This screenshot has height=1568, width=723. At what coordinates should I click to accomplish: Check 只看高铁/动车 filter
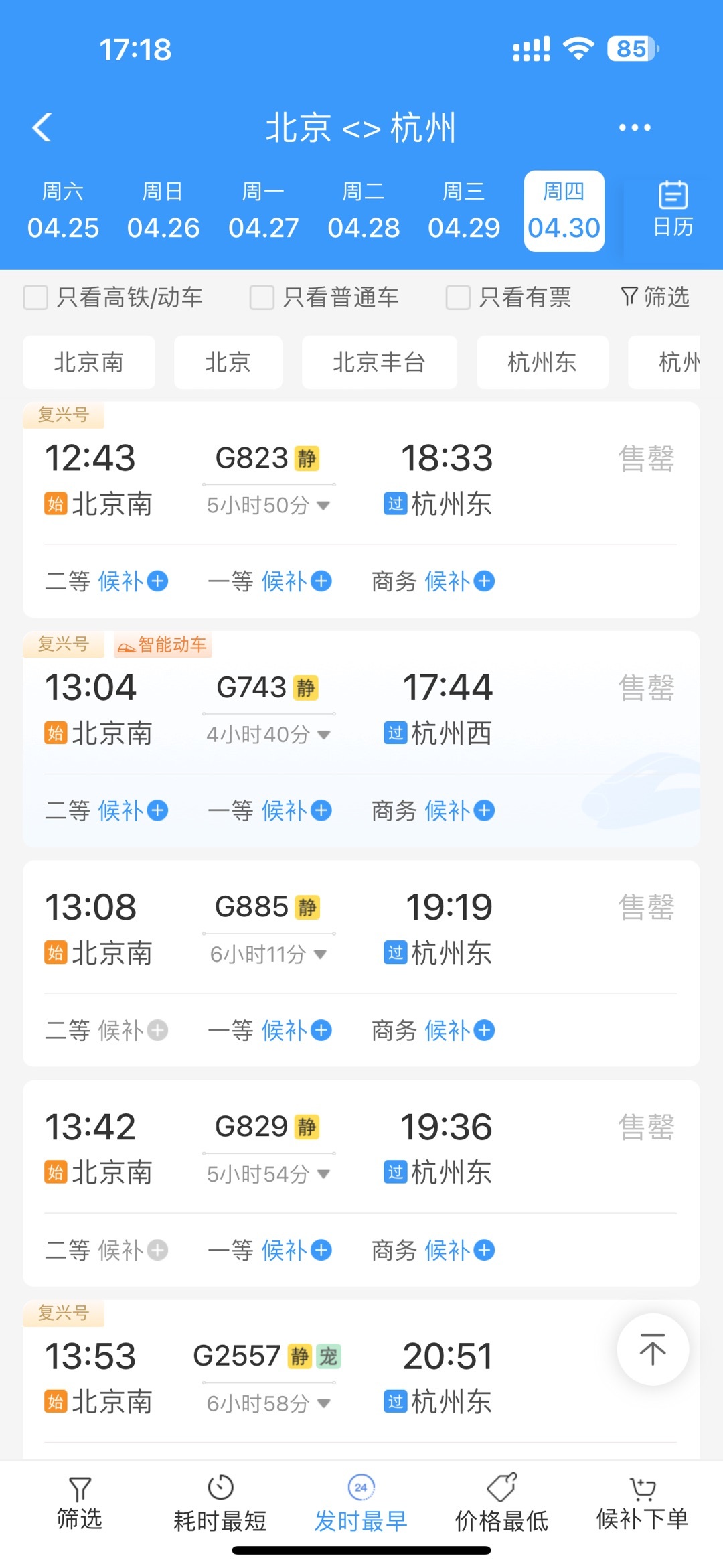pos(36,297)
